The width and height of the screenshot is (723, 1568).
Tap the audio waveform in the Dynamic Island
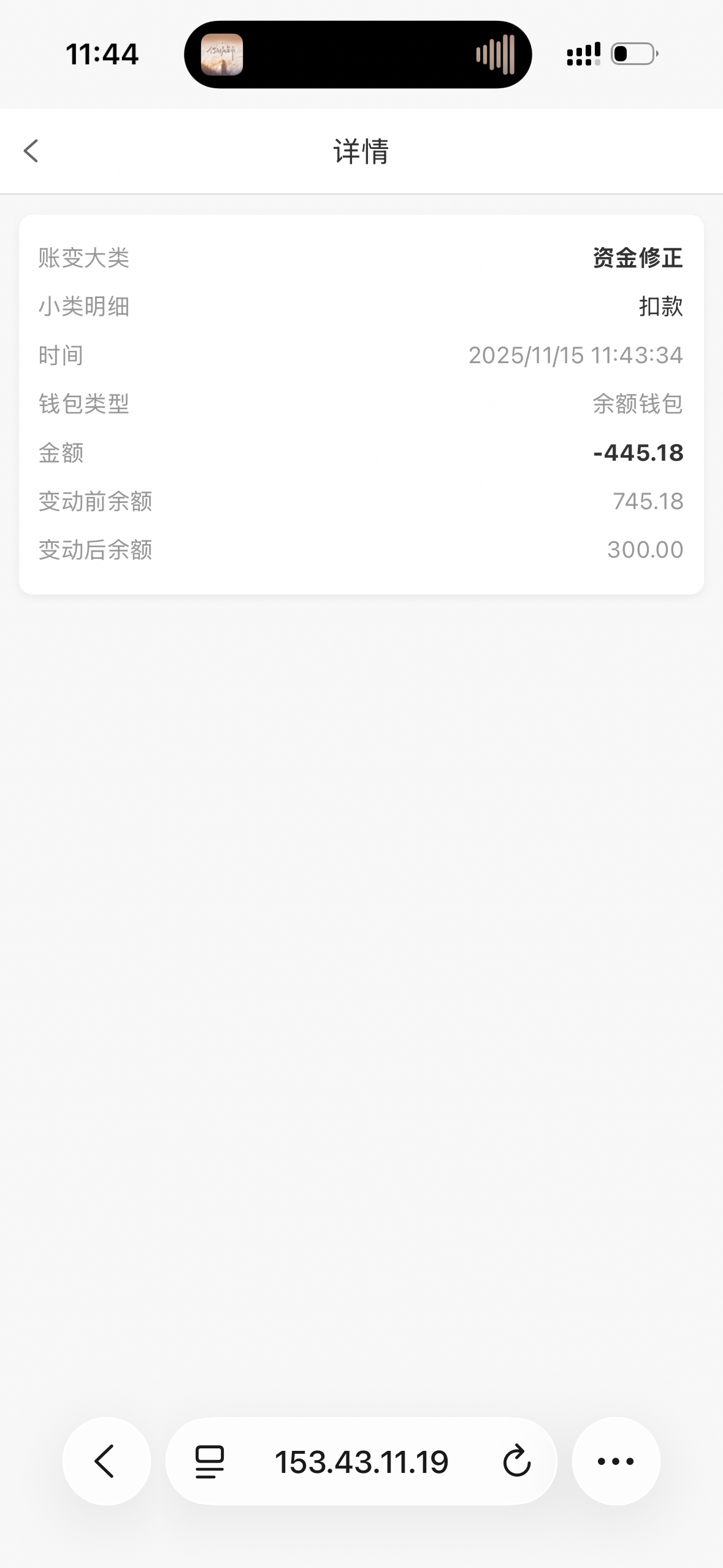pos(496,55)
